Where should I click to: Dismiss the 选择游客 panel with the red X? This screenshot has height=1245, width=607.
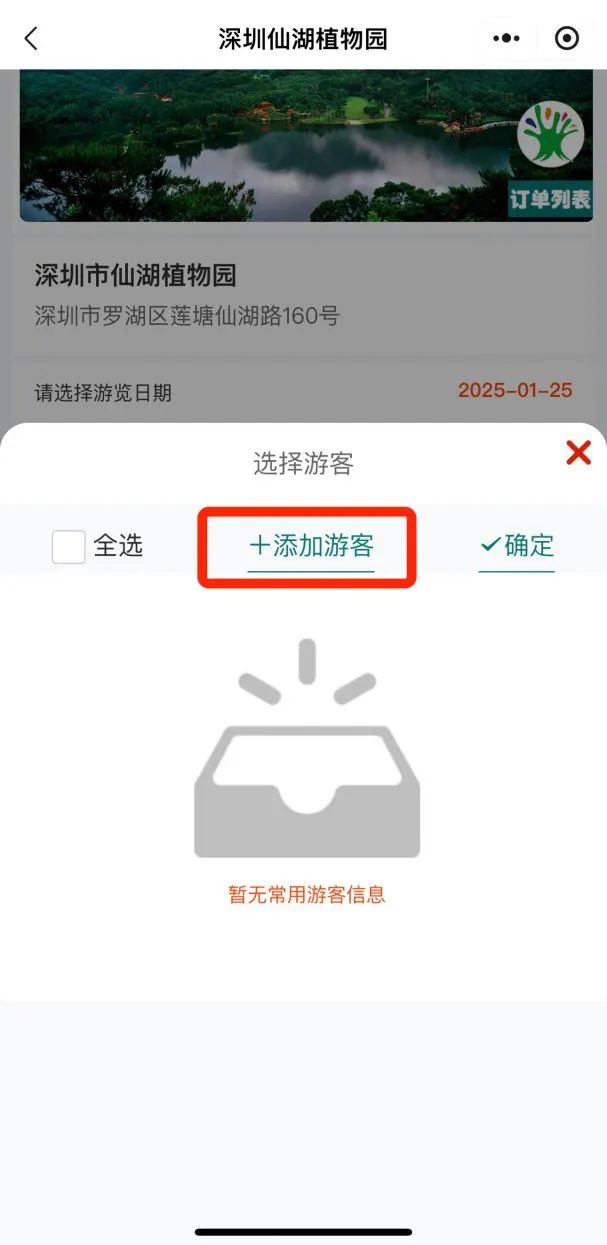(578, 453)
